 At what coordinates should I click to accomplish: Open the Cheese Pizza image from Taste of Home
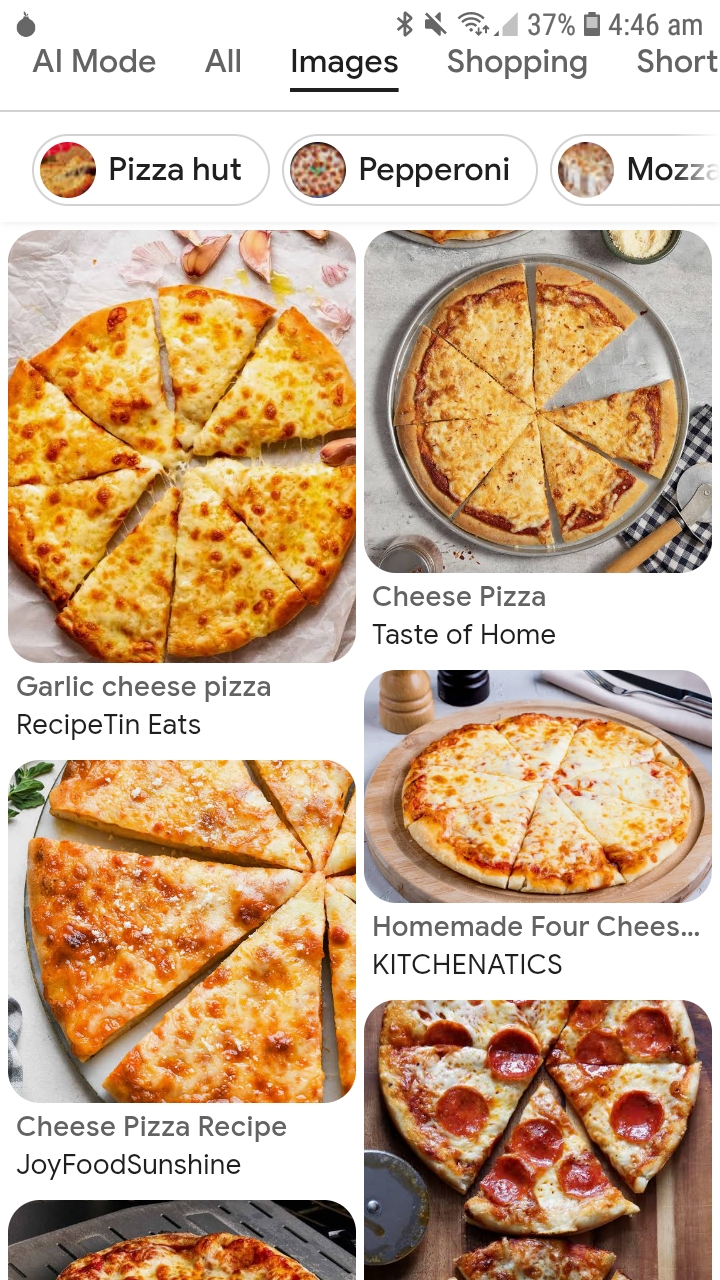[x=538, y=402]
